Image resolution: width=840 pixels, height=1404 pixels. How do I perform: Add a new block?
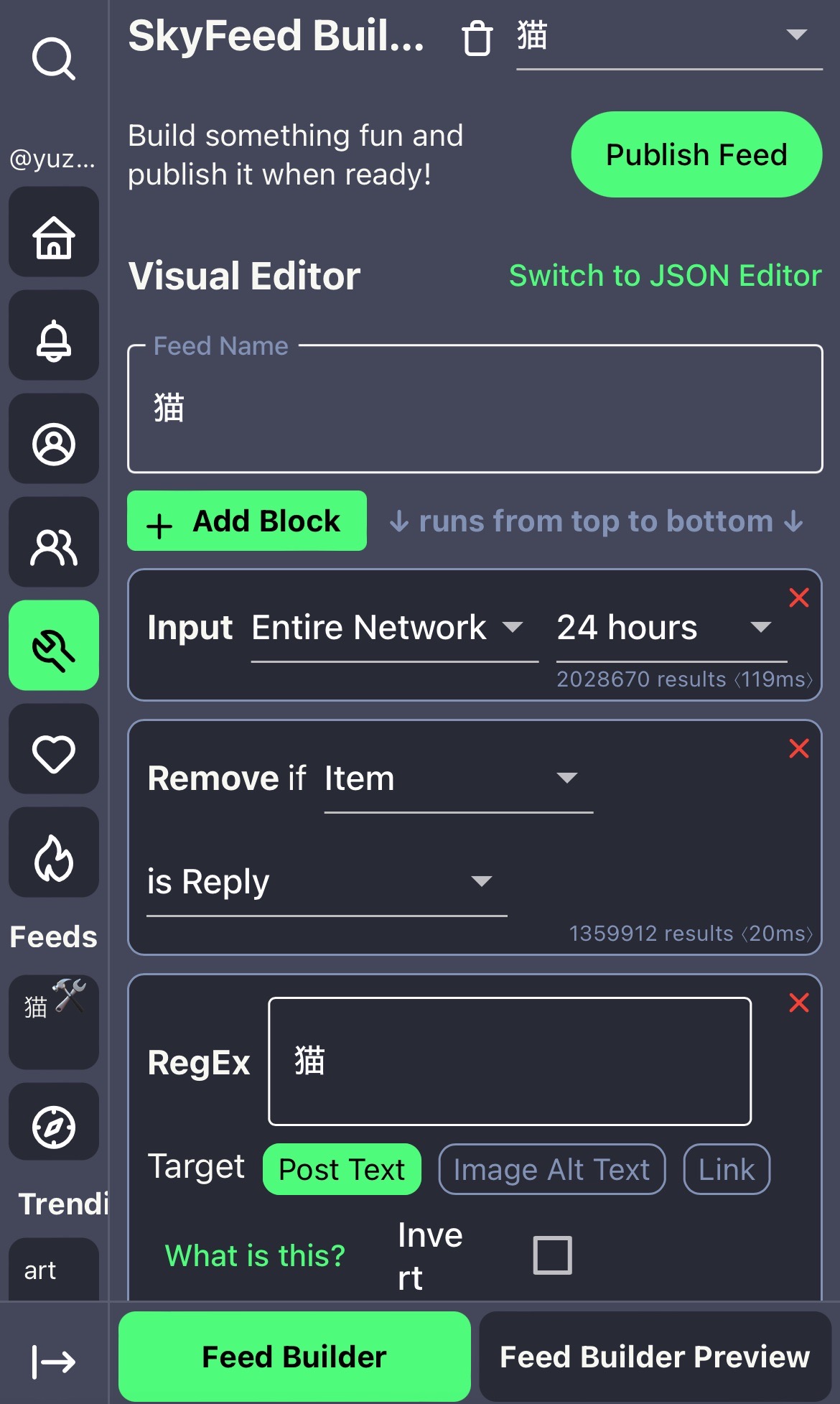[x=246, y=521]
